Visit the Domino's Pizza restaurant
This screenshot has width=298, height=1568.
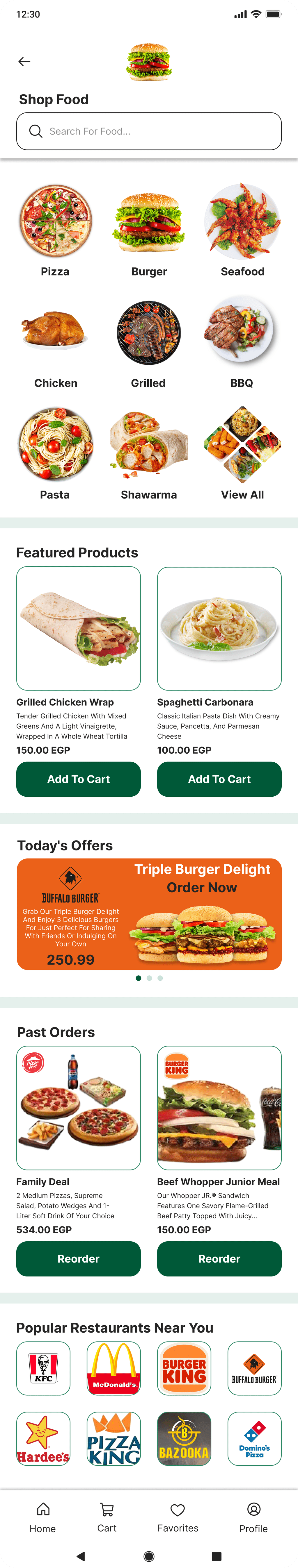pyautogui.click(x=255, y=1438)
